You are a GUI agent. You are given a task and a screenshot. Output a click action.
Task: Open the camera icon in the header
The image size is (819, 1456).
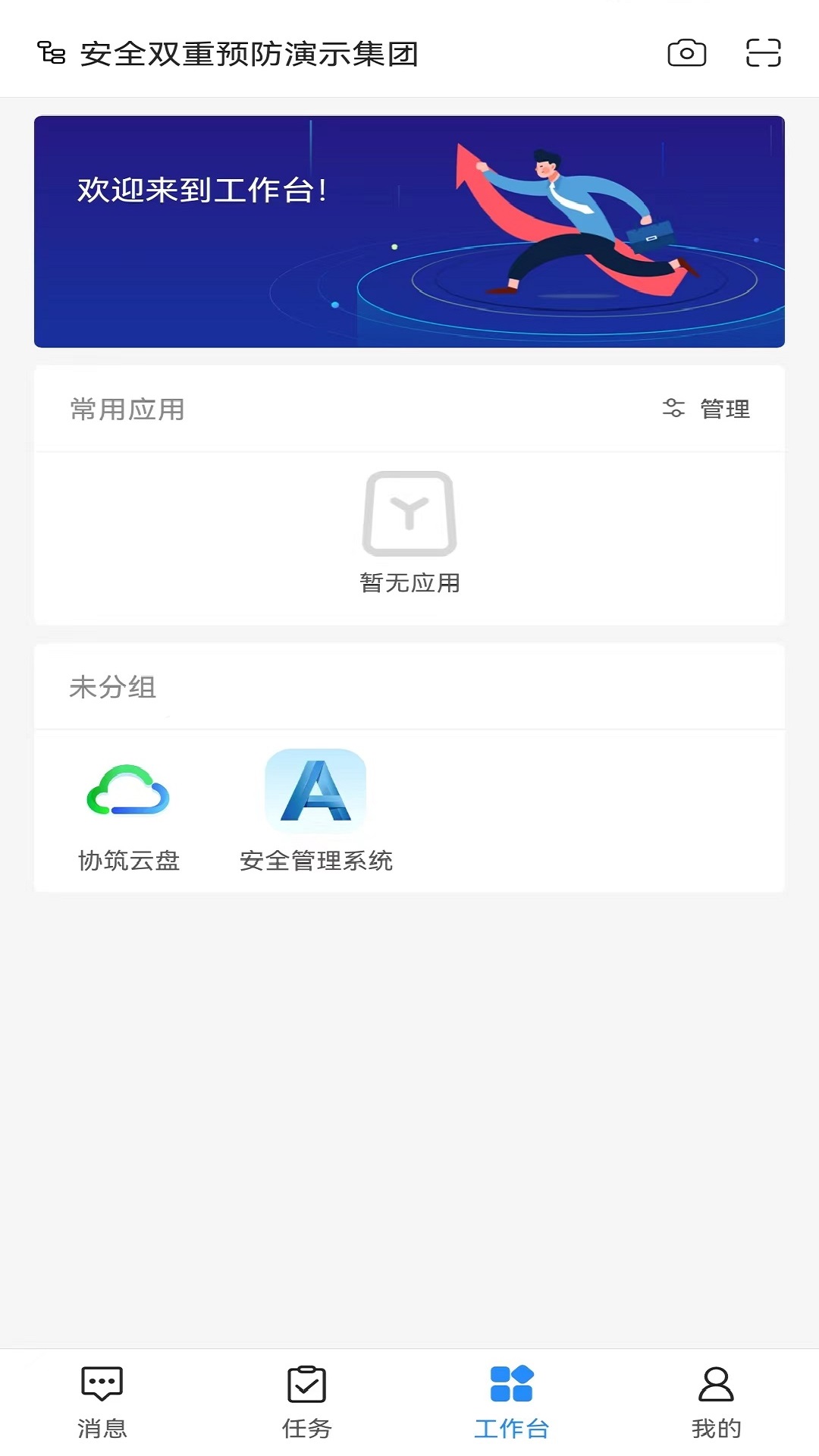pos(686,53)
